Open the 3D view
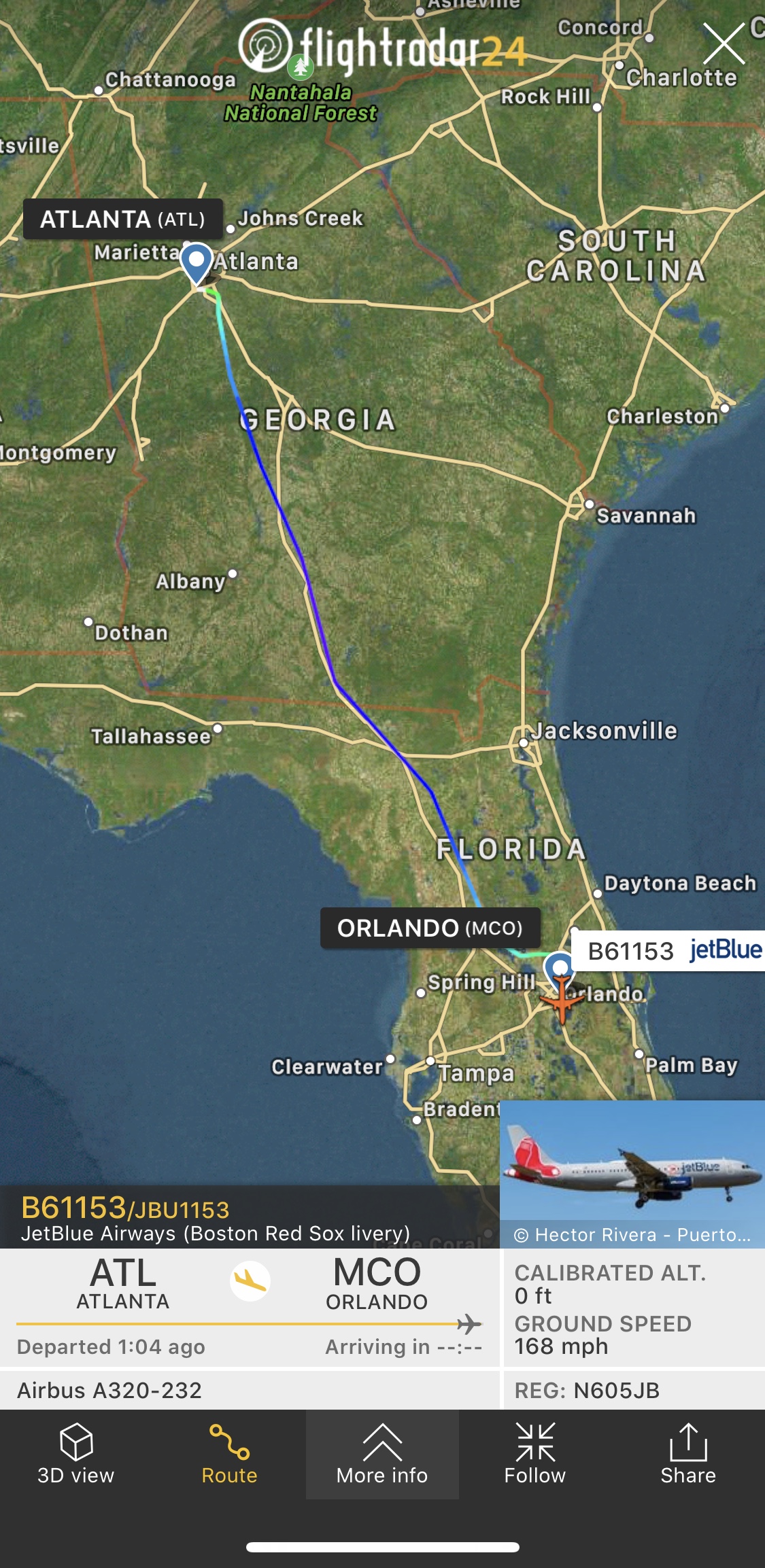 pyautogui.click(x=76, y=1454)
